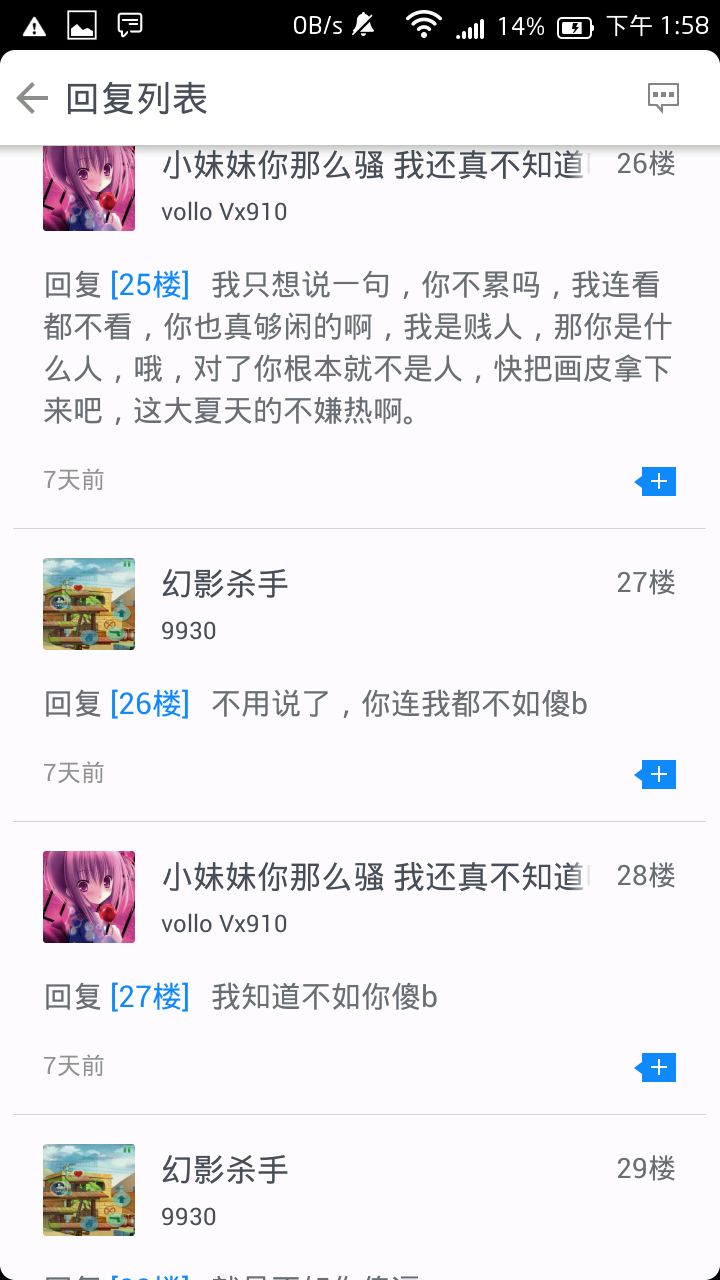The height and width of the screenshot is (1280, 720).
Task: Tap the plus reply button on 27楼
Action: (x=657, y=774)
